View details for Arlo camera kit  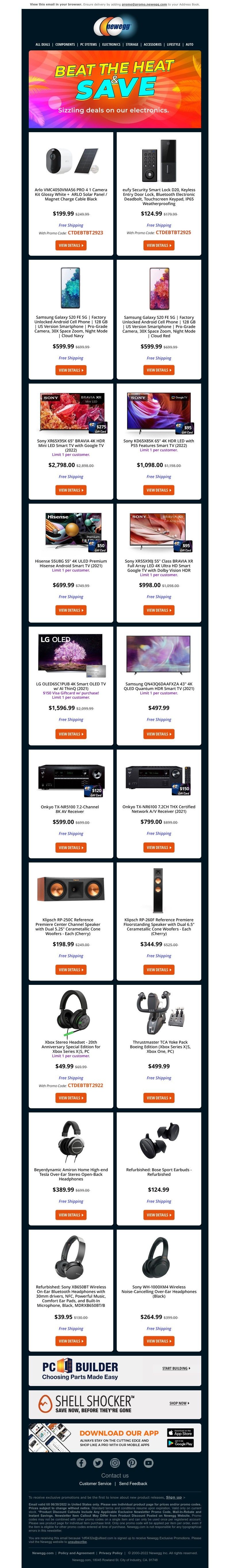coord(71,245)
